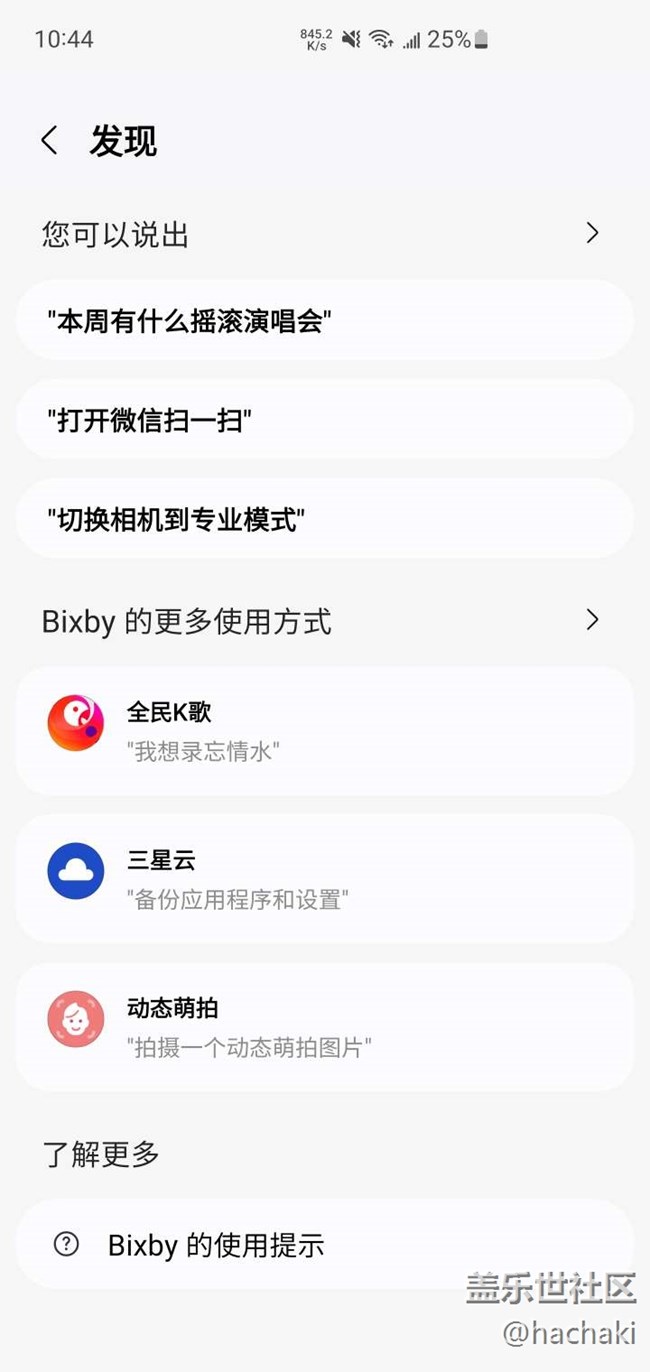Try the "打开微信扫一扫" command
650x1372 pixels.
[x=324, y=419]
